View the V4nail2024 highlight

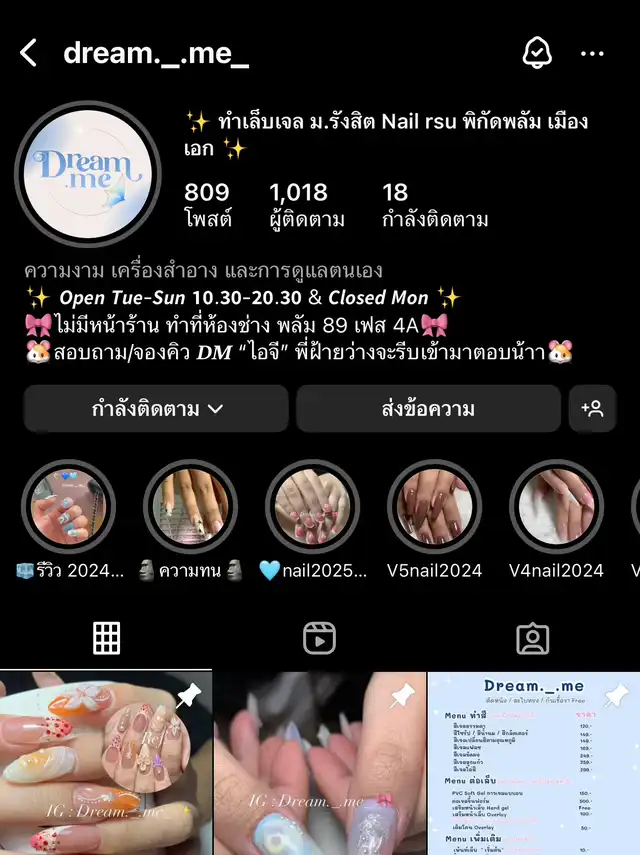click(x=556, y=506)
